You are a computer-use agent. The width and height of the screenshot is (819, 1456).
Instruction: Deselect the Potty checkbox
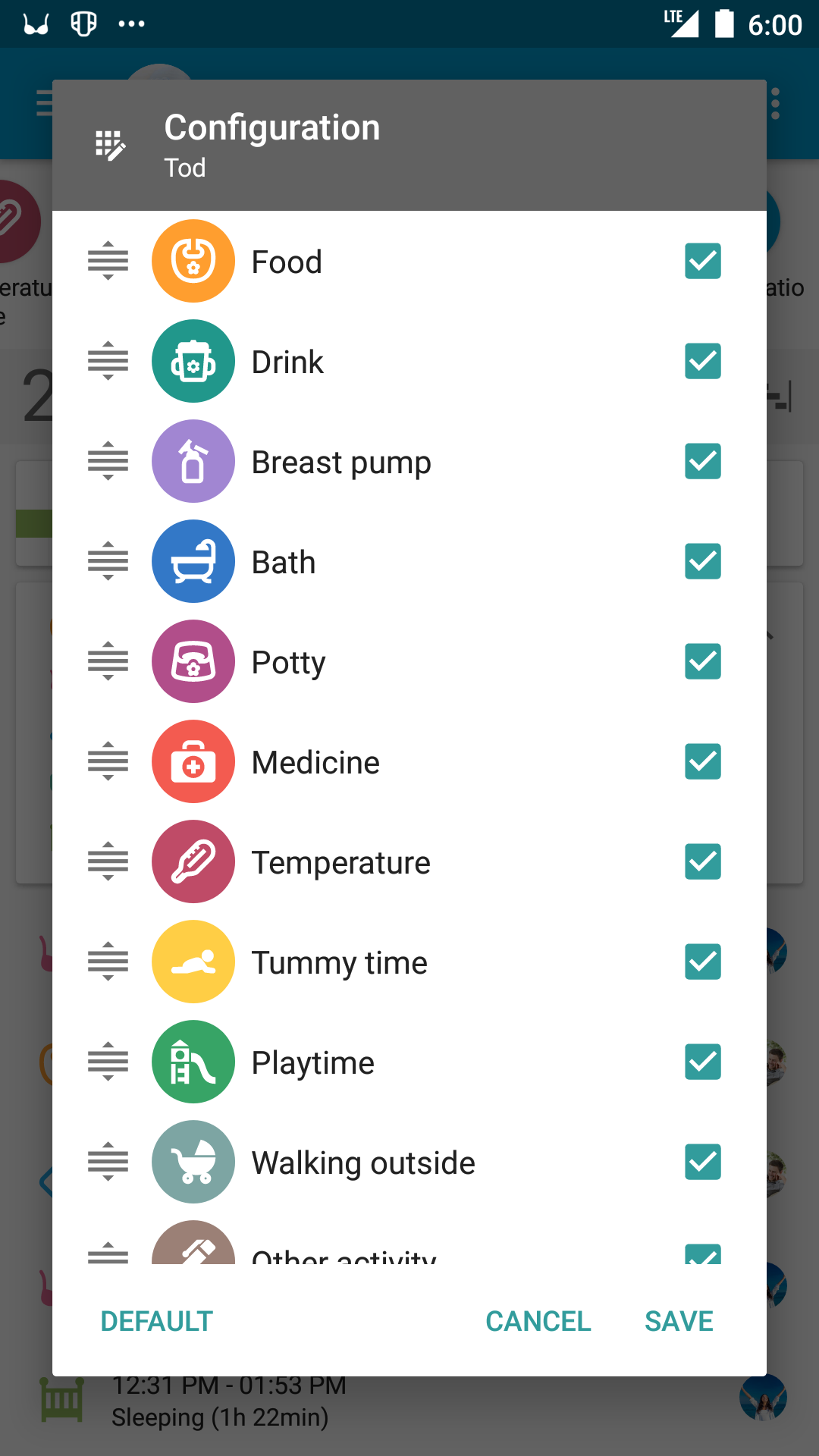pyautogui.click(x=702, y=661)
